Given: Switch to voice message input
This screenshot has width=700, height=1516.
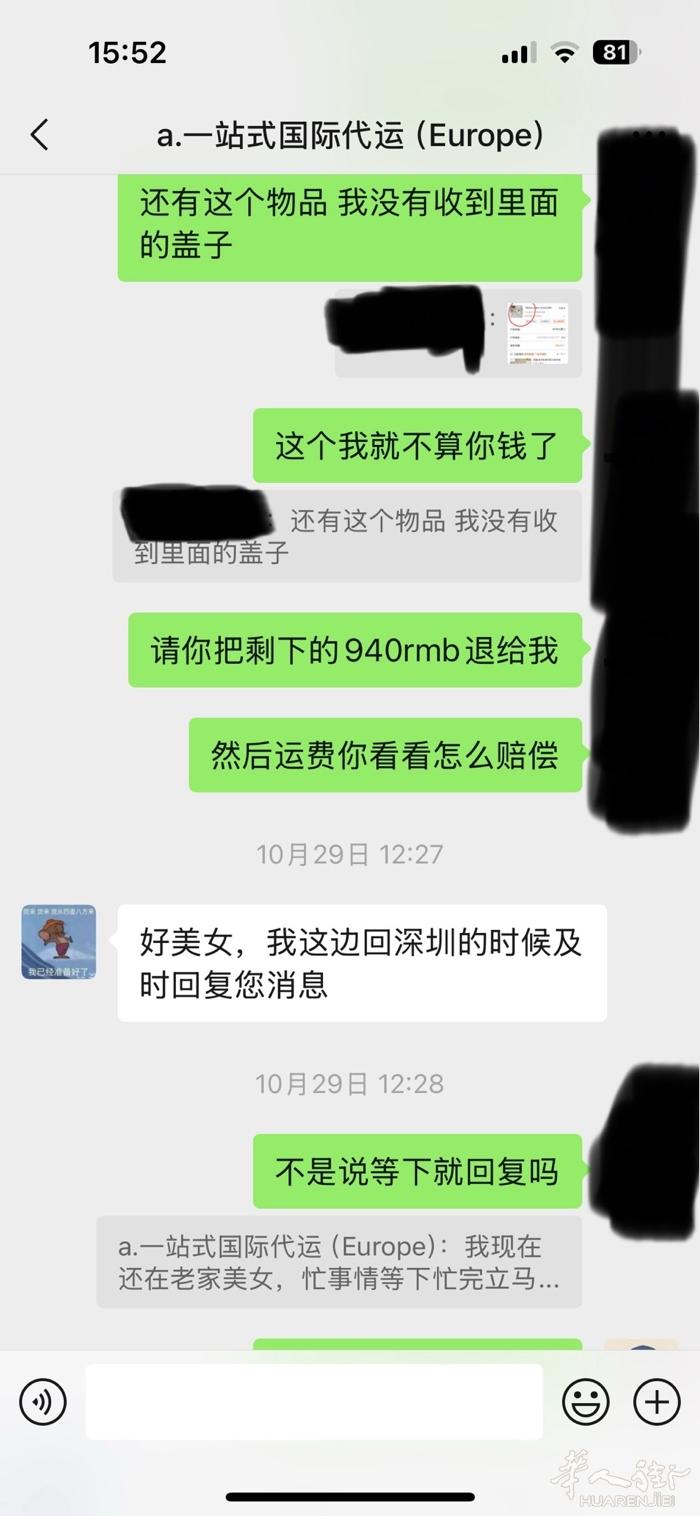Looking at the screenshot, I should coord(42,1402).
